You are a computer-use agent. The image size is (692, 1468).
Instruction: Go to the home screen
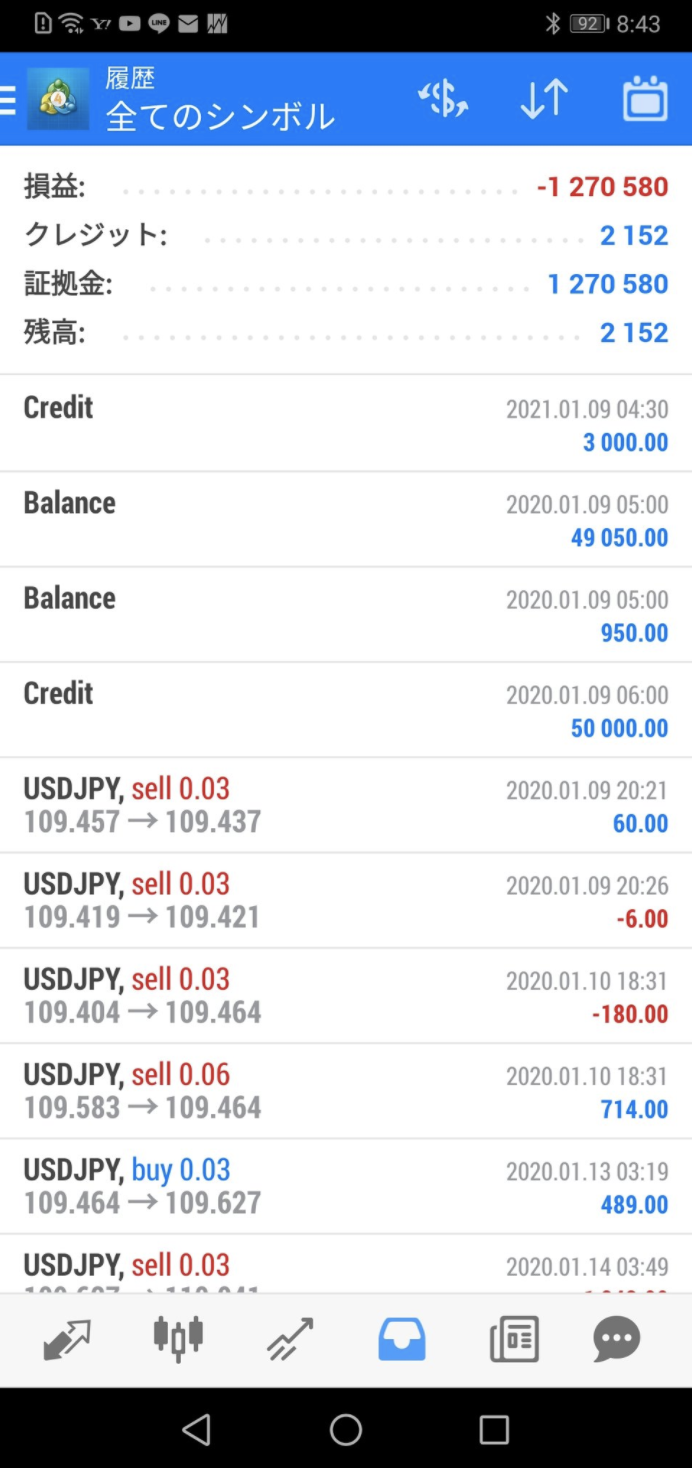pos(346,1429)
